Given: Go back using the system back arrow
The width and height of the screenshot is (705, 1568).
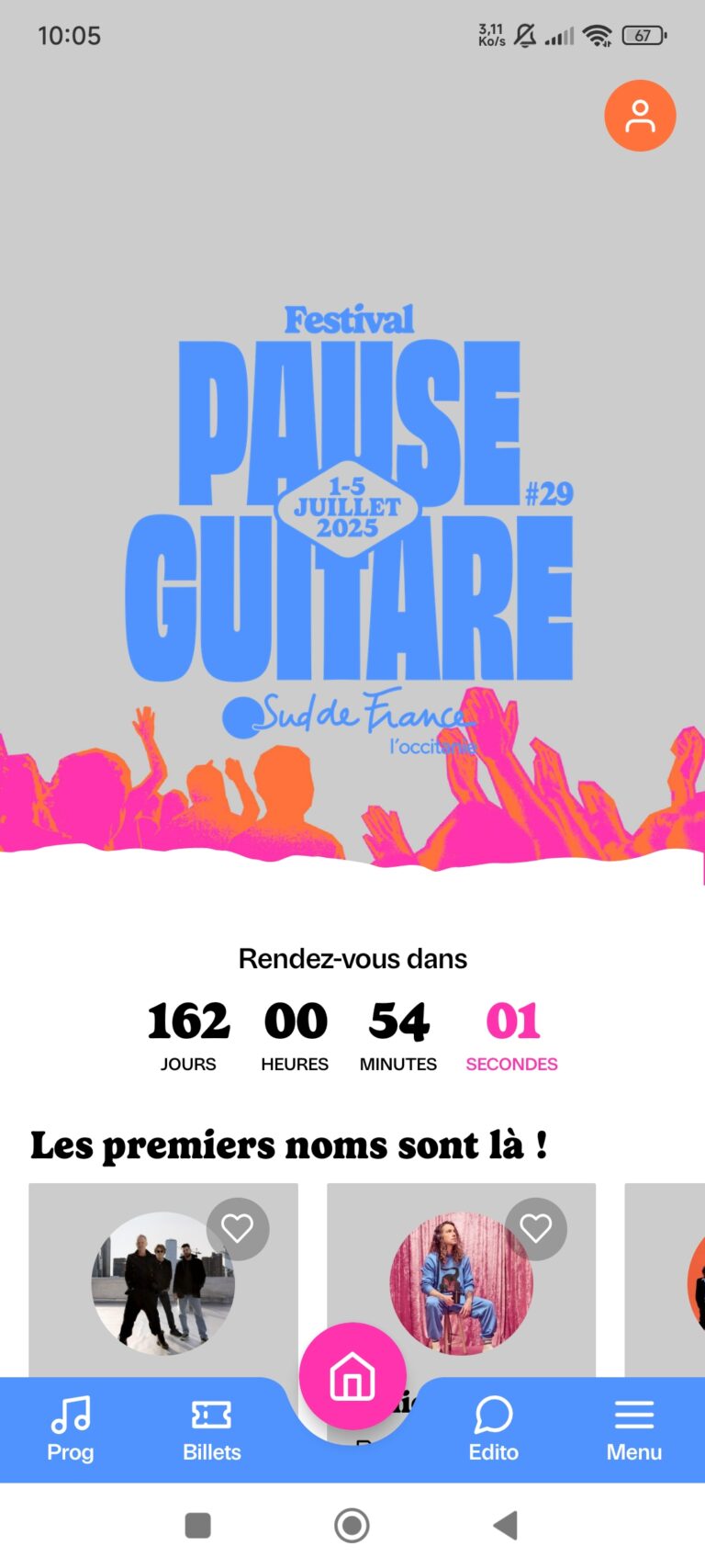Looking at the screenshot, I should coord(506,1526).
